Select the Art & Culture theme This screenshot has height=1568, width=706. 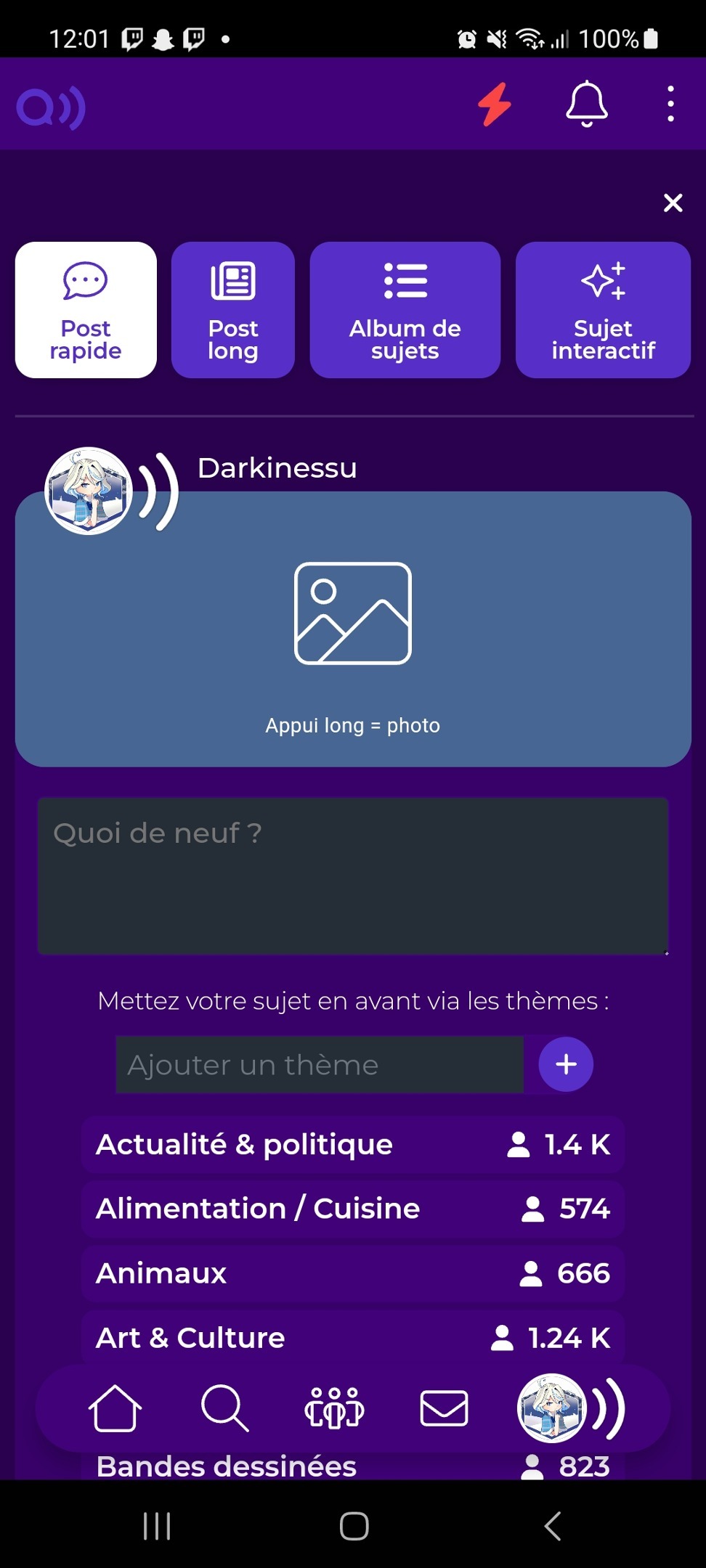pos(353,1337)
